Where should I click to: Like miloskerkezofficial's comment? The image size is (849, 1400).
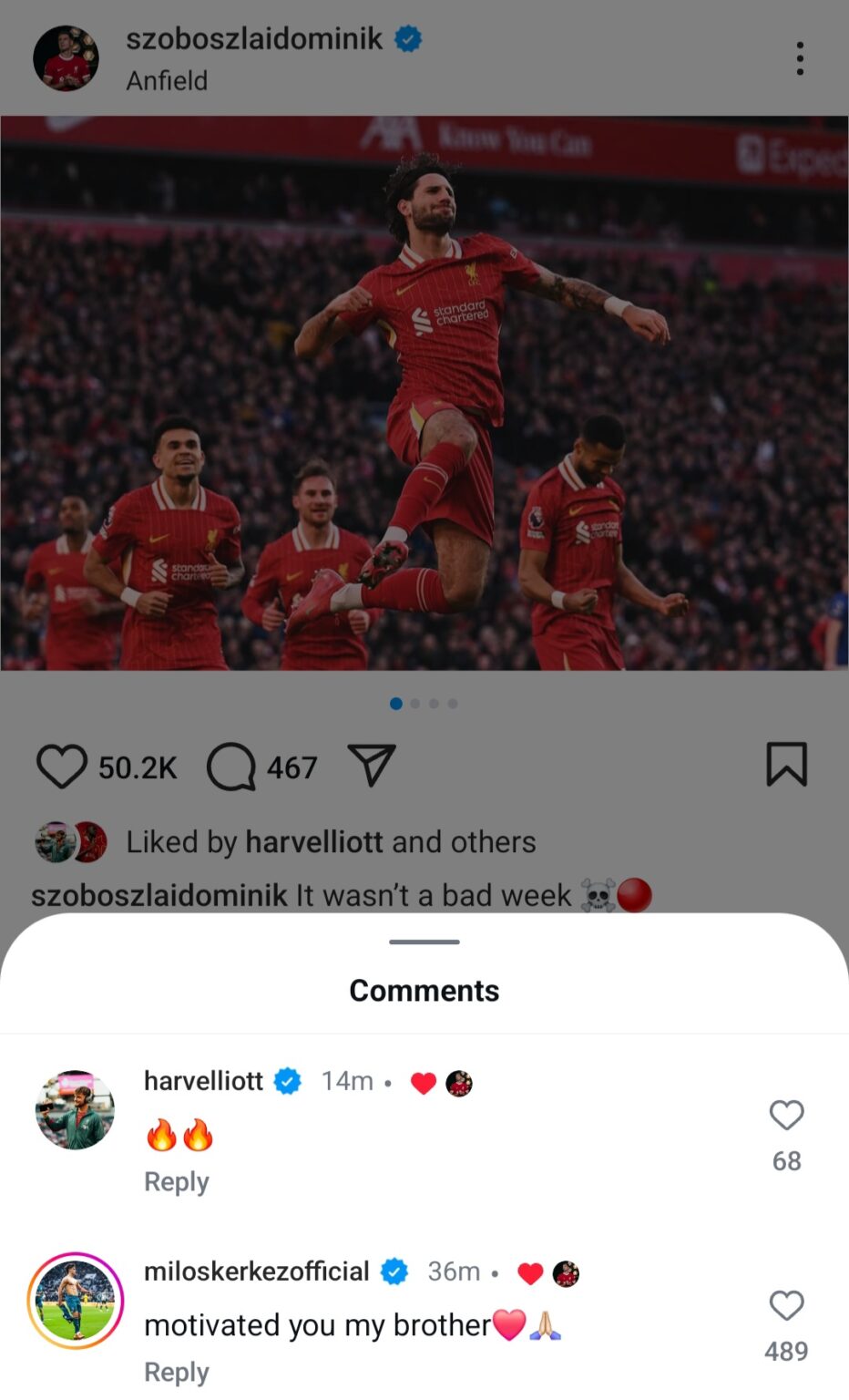(786, 1306)
